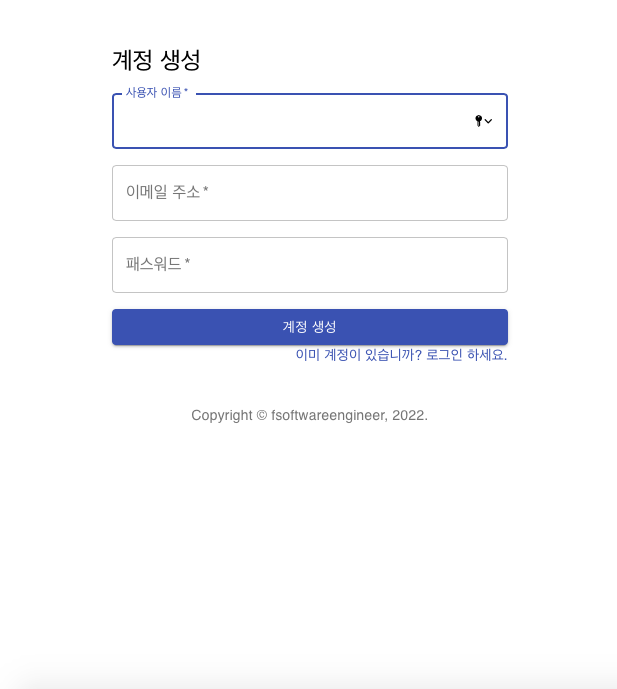Focus the 이메일 주소 email field

pyautogui.click(x=309, y=193)
